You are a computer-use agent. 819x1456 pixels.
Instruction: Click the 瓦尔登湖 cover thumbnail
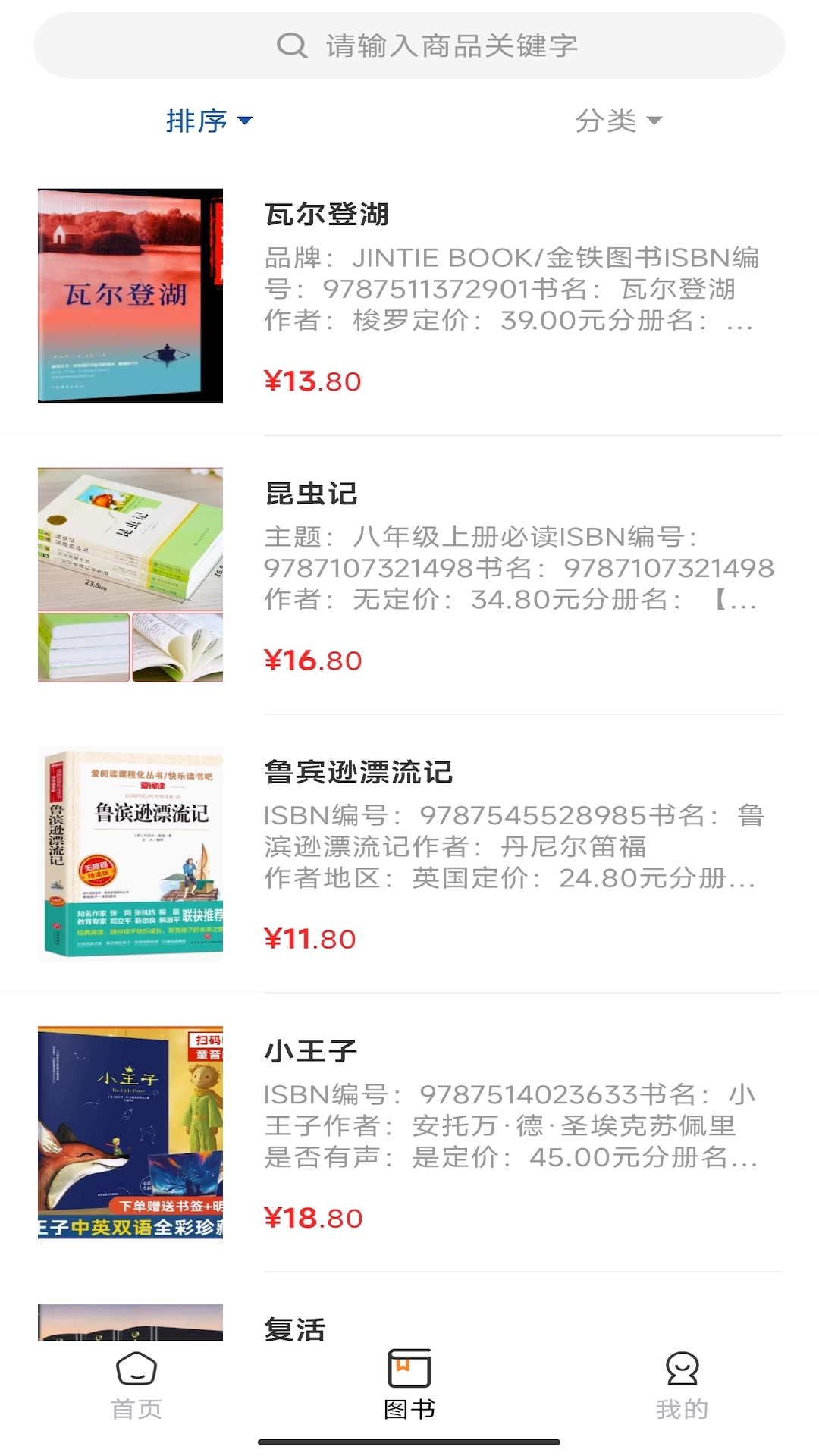(x=129, y=292)
